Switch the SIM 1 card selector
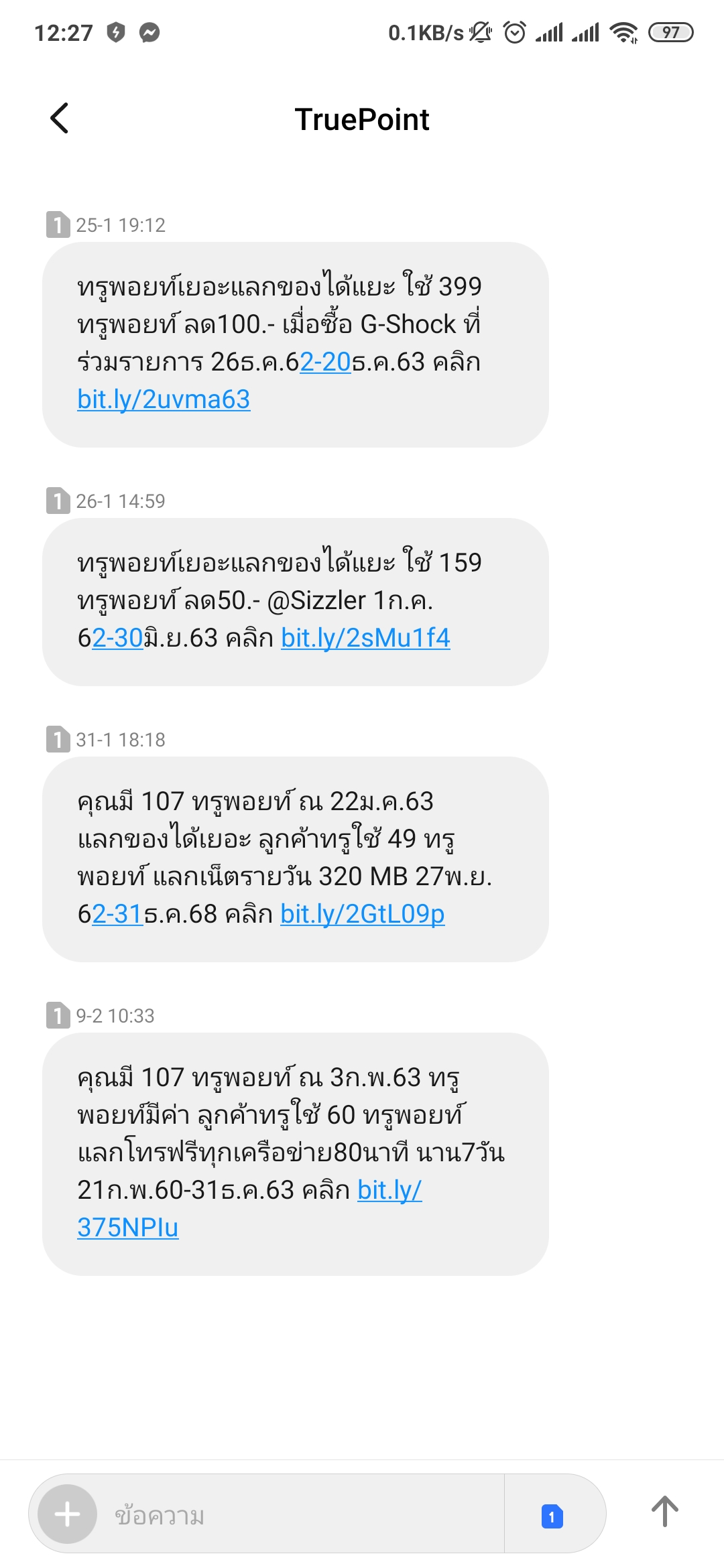Image resolution: width=724 pixels, height=1568 pixels. click(x=552, y=1516)
